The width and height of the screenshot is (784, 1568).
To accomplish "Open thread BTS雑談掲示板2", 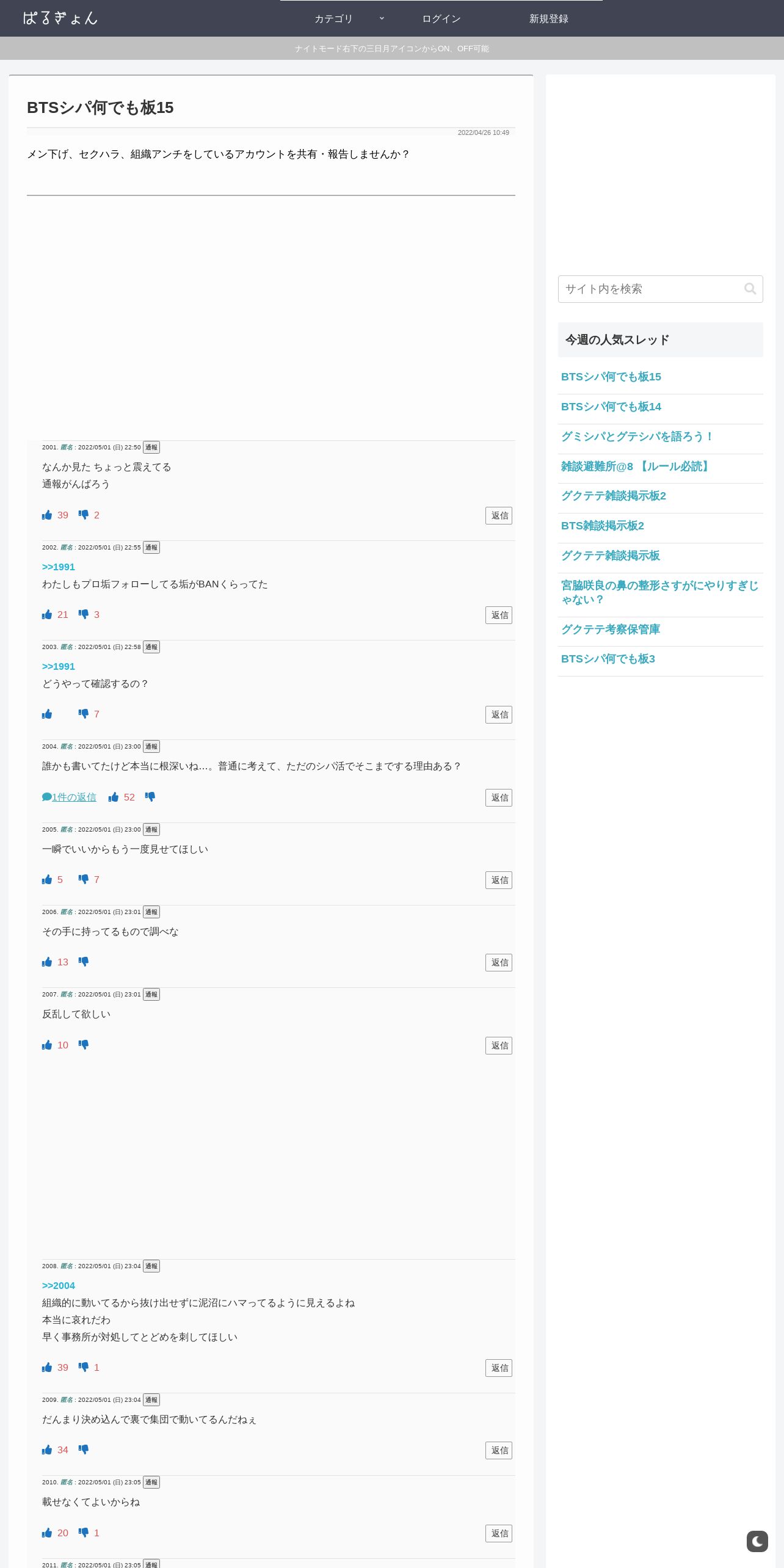I will tap(603, 526).
